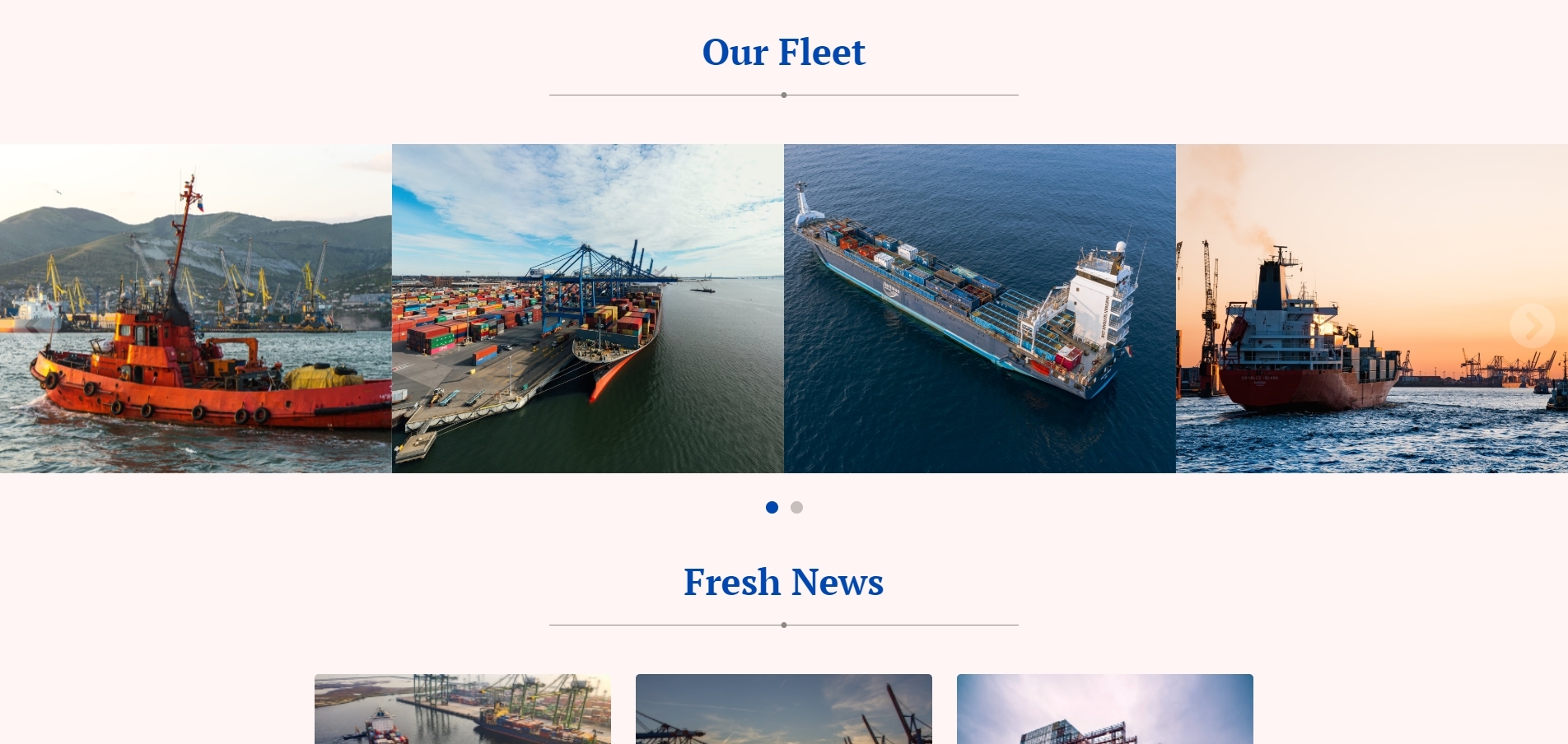Open the cargo ship at sea image
Viewport: 1568px width, 744px height.
980,309
